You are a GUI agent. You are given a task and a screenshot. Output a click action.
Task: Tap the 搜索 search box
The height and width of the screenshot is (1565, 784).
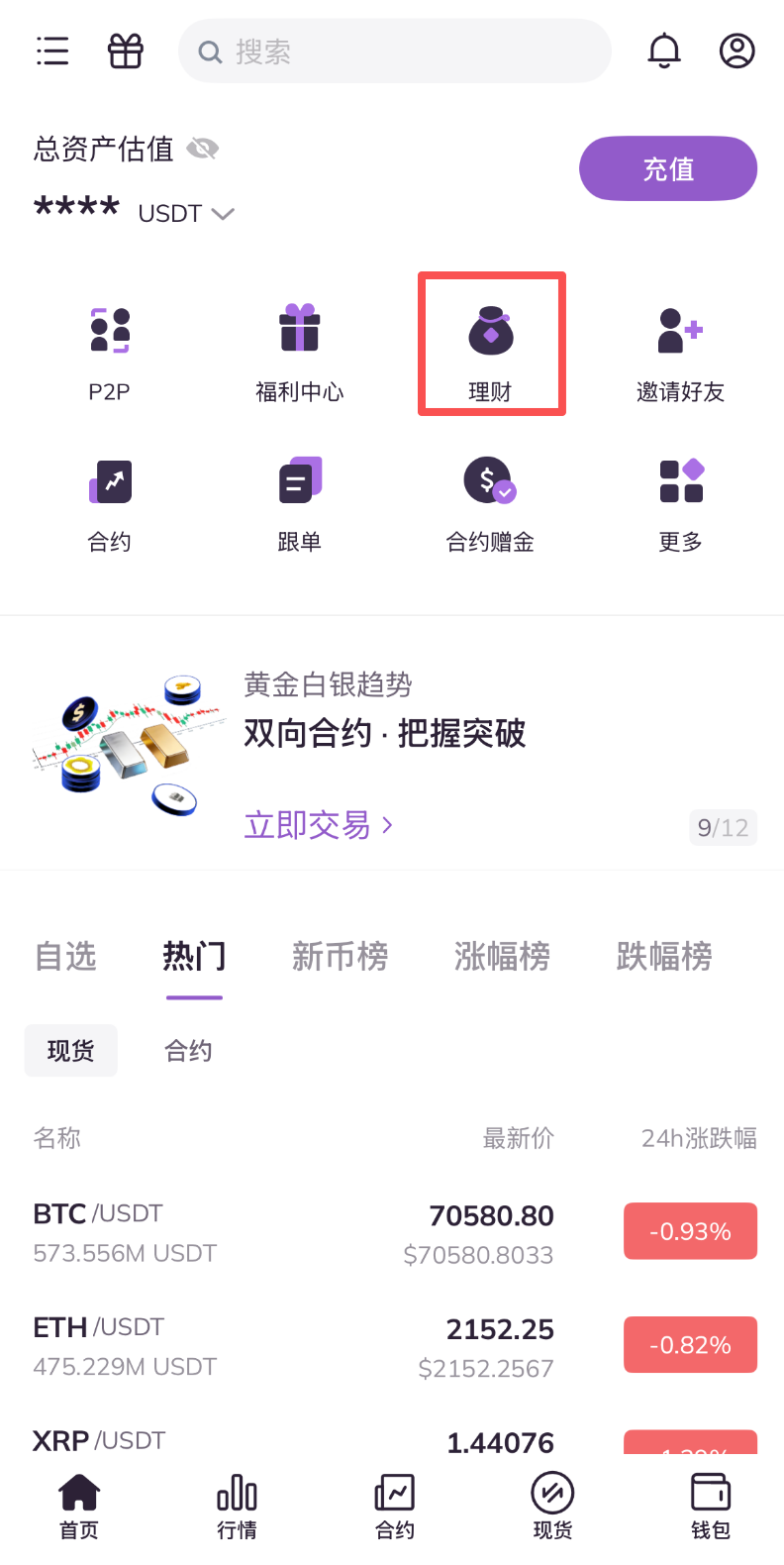pyautogui.click(x=394, y=52)
